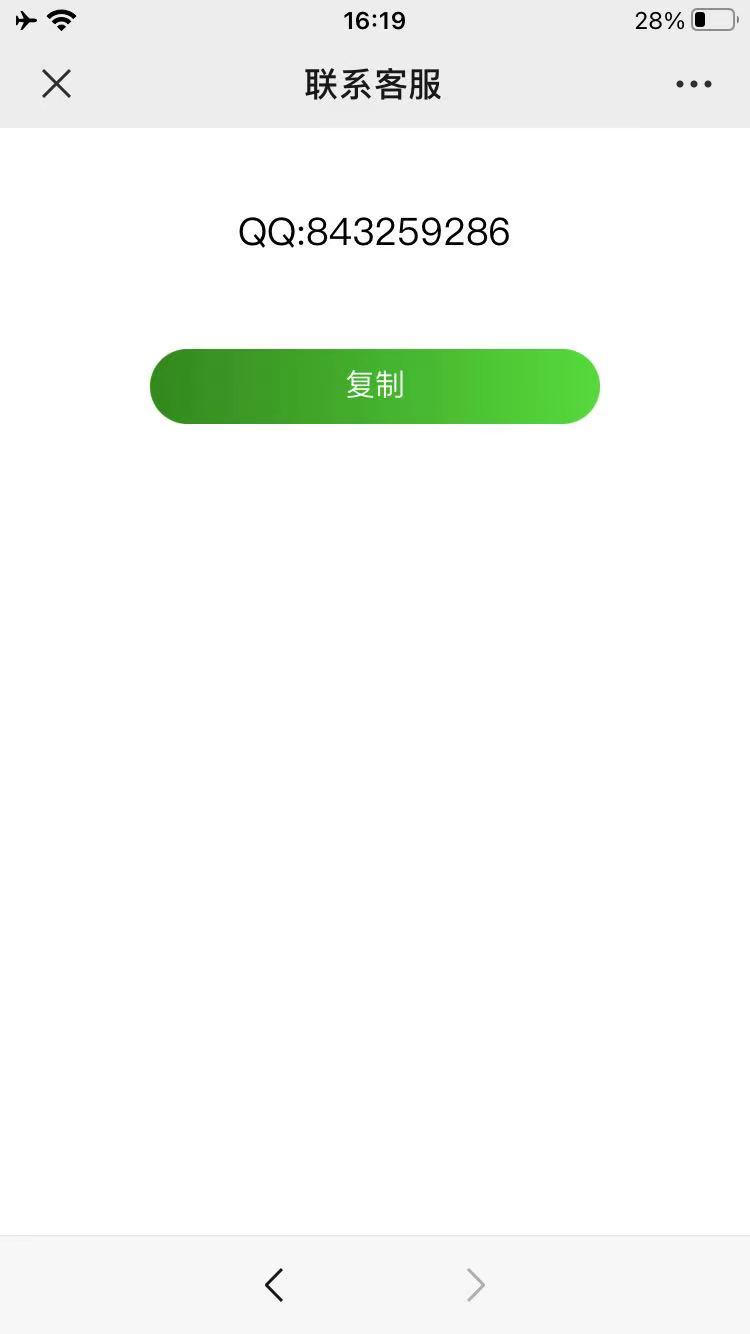
Task: Close the 联系客服 page
Action: 56,84
